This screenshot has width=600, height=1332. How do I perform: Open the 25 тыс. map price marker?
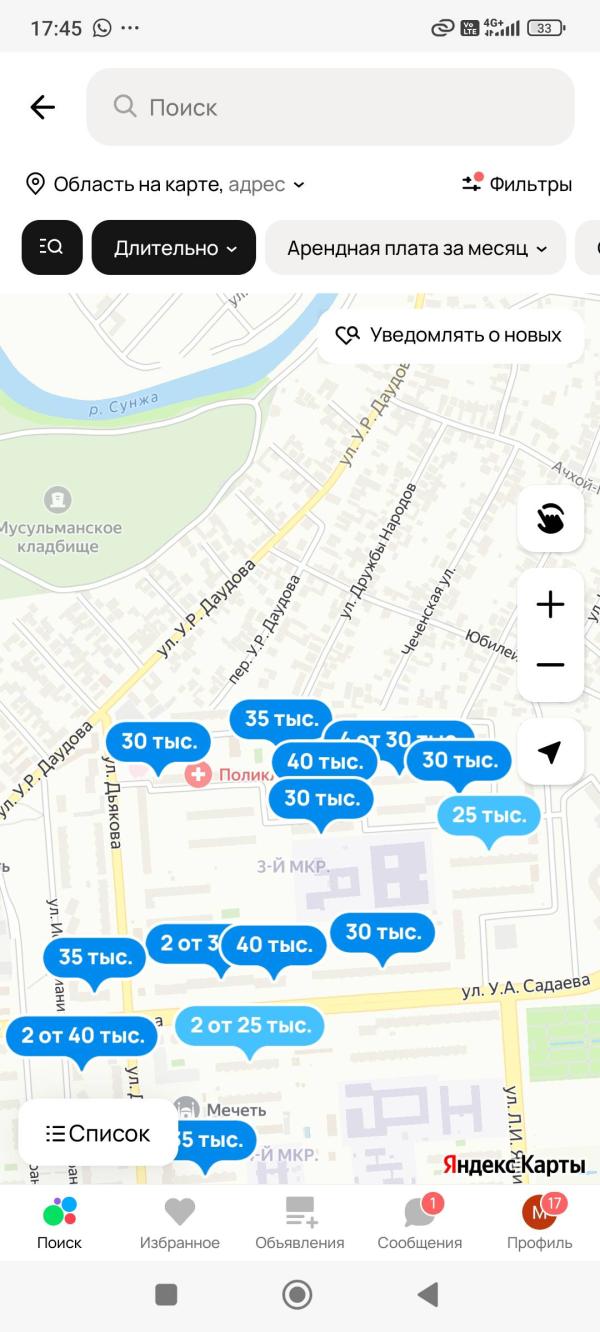click(488, 816)
